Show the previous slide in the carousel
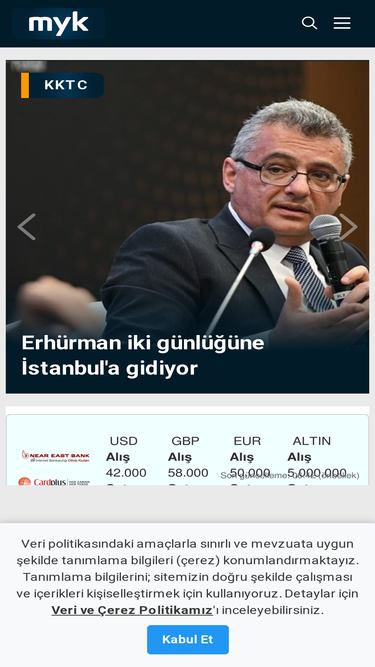Viewport: 375px width, 667px height. click(x=26, y=227)
